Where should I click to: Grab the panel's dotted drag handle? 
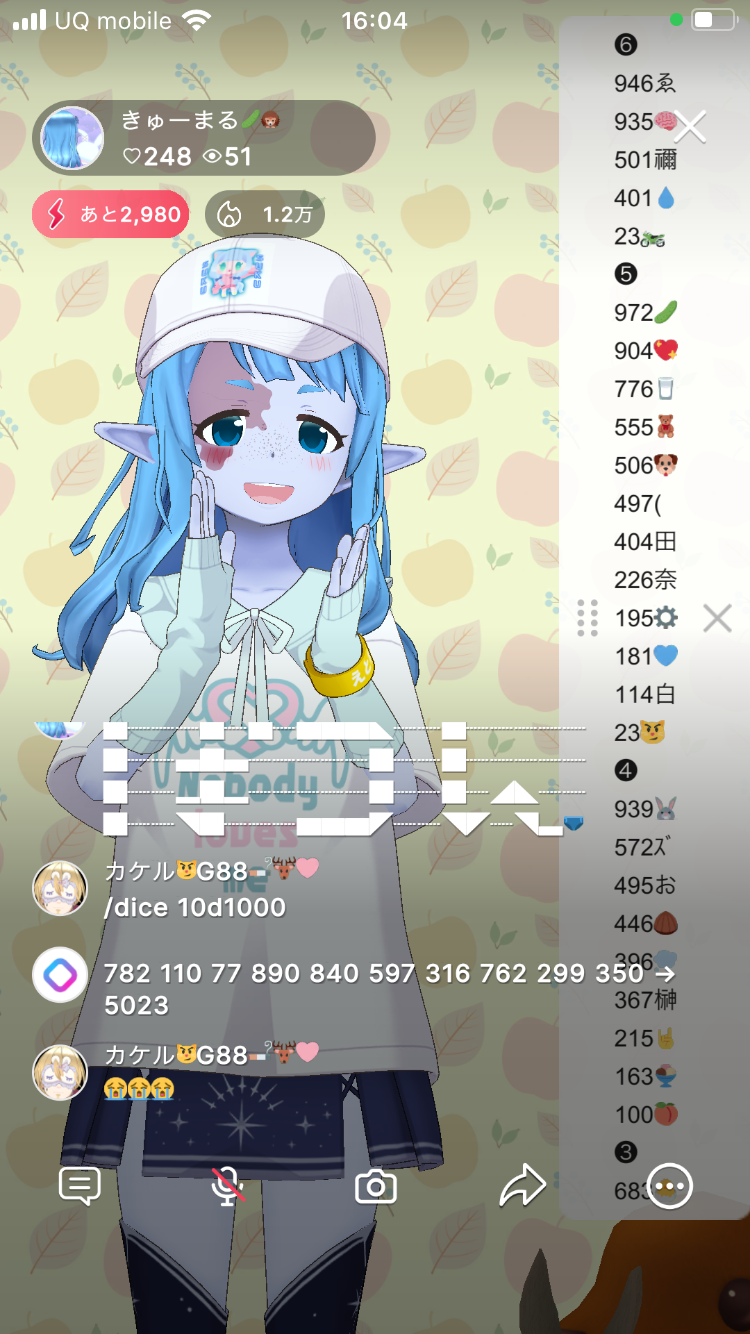coord(588,618)
